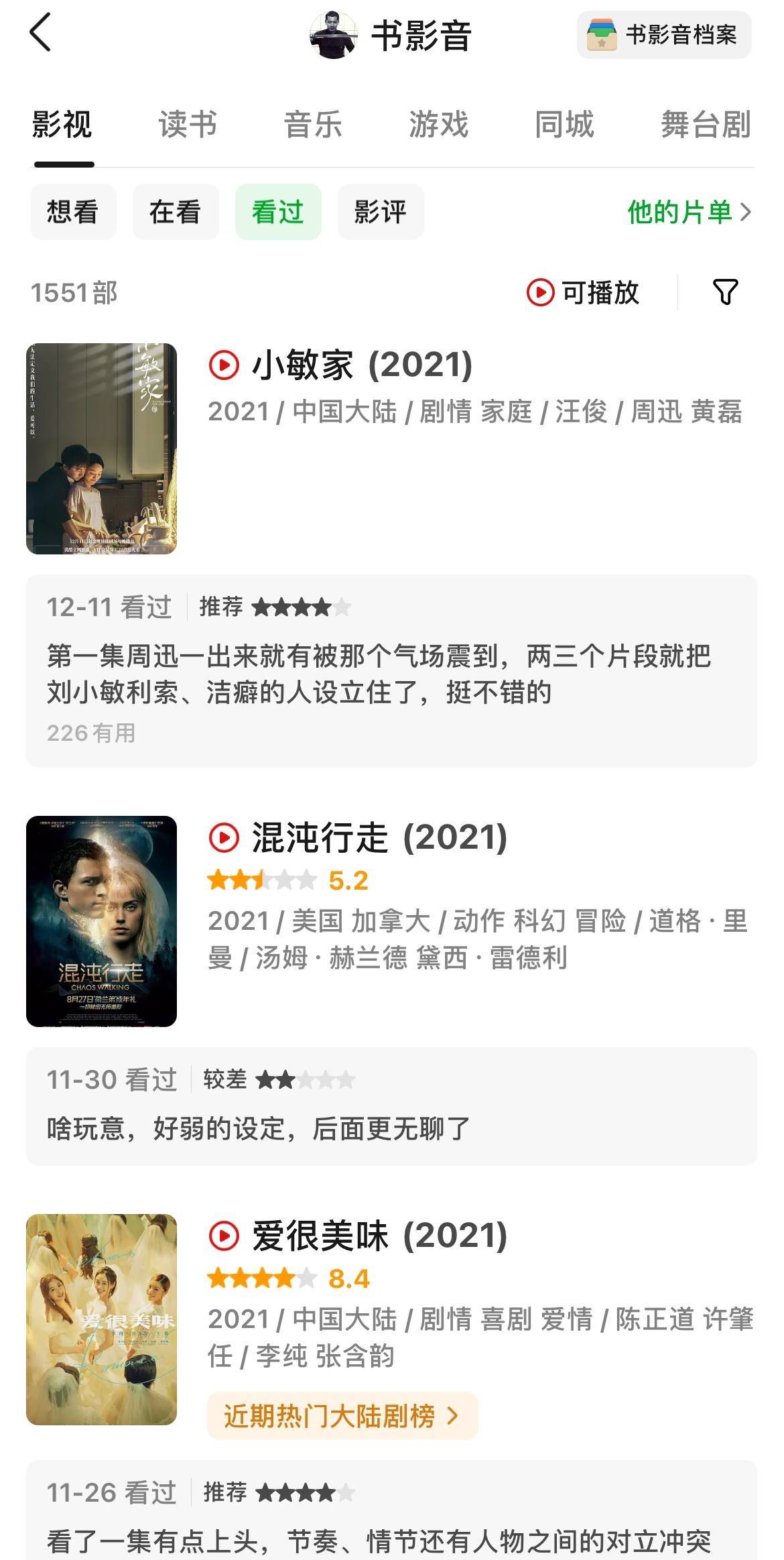Open the 12-11 review of 小敏家
Viewport: 784px width, 1560px height.
click(392, 671)
